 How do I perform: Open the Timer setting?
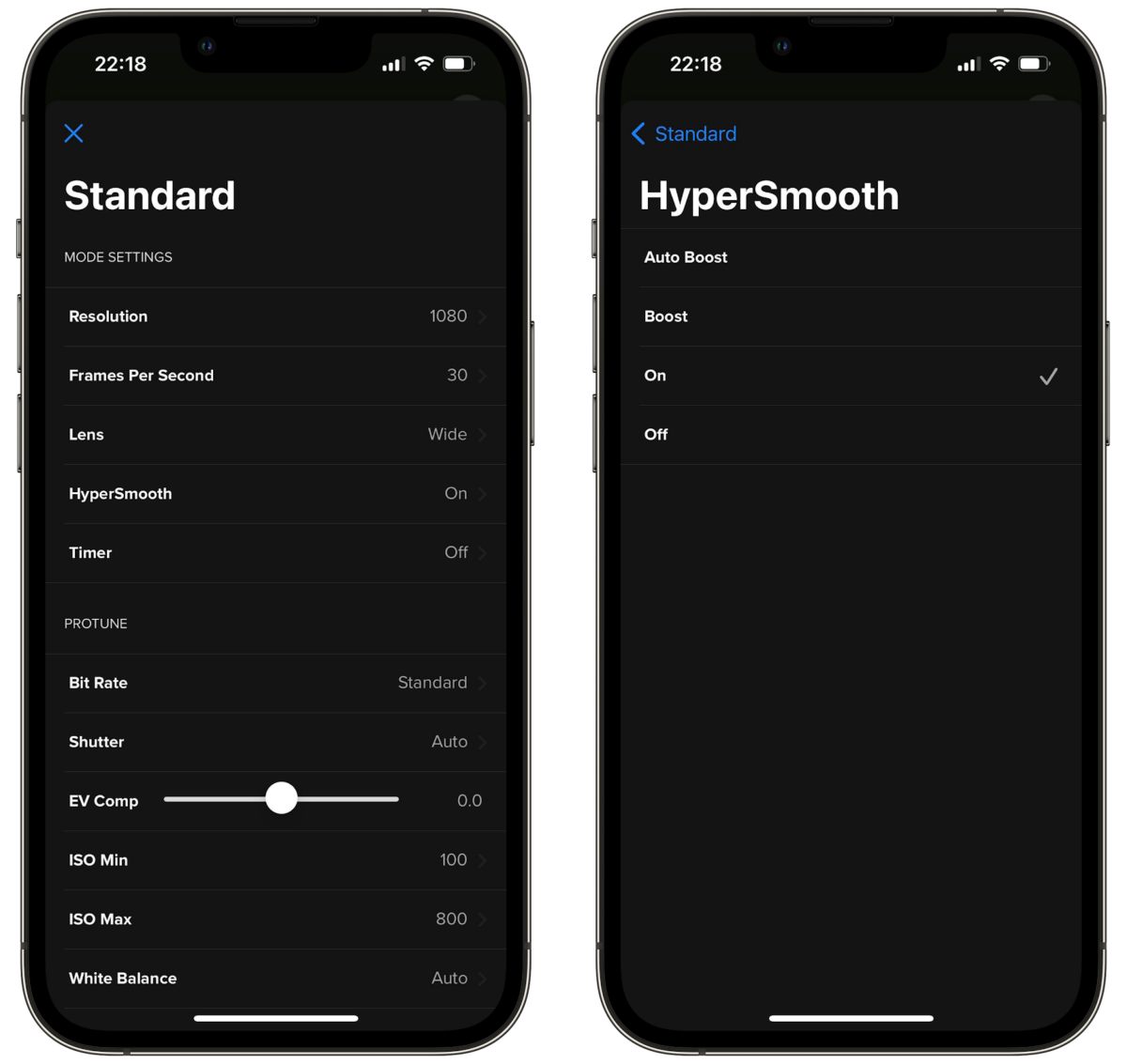point(276,553)
